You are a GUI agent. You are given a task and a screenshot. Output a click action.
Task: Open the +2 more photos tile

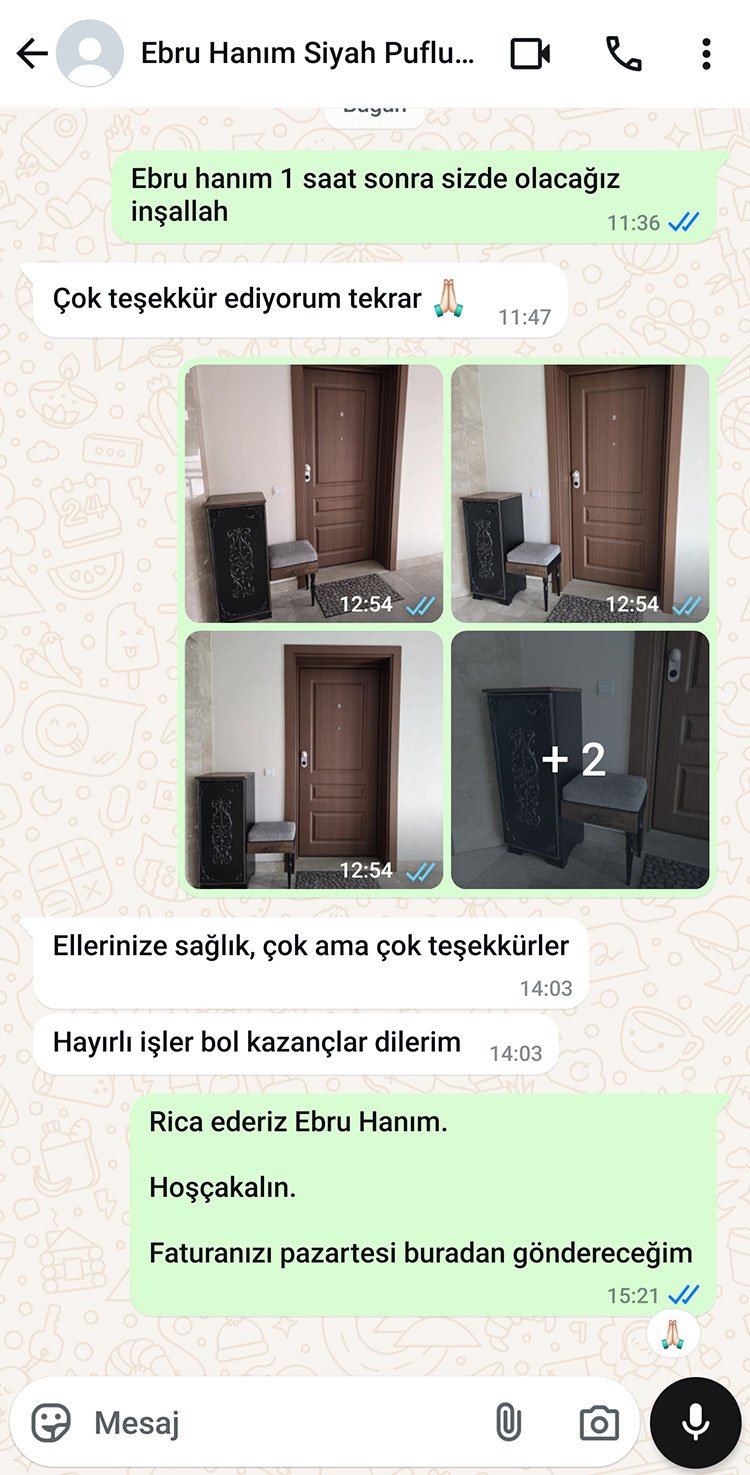(x=580, y=760)
